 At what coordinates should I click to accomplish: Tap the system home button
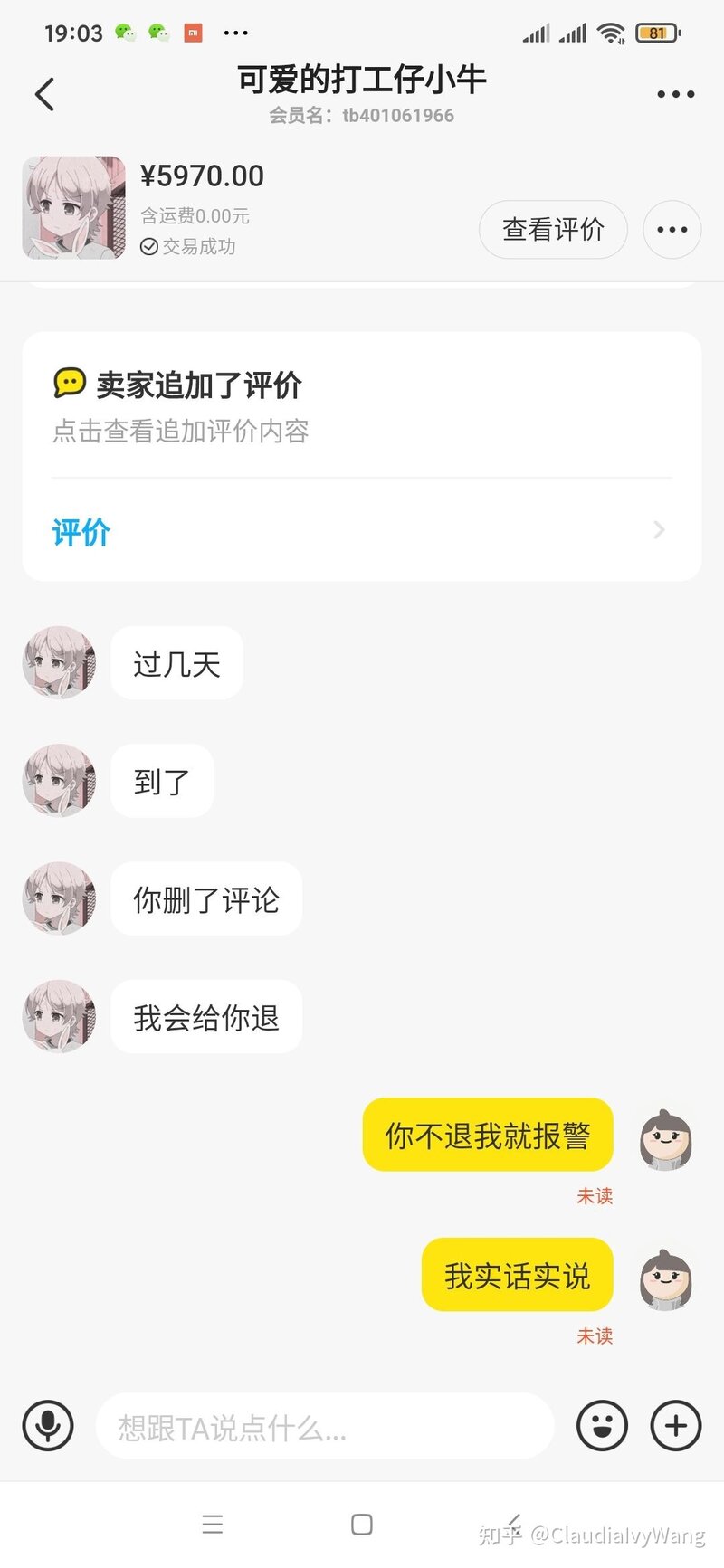click(x=362, y=1525)
